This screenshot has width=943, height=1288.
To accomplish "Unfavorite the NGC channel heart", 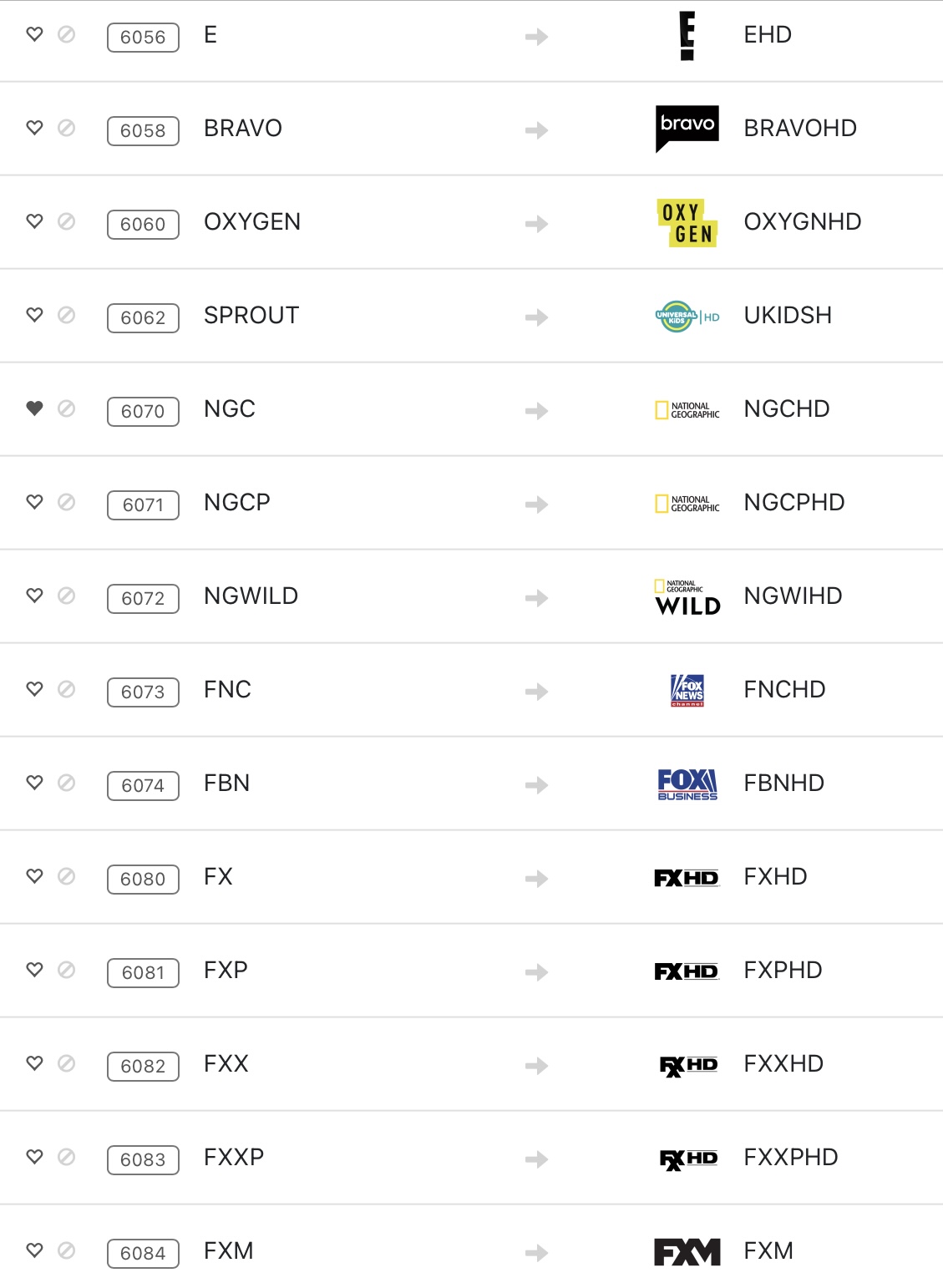I will [34, 408].
